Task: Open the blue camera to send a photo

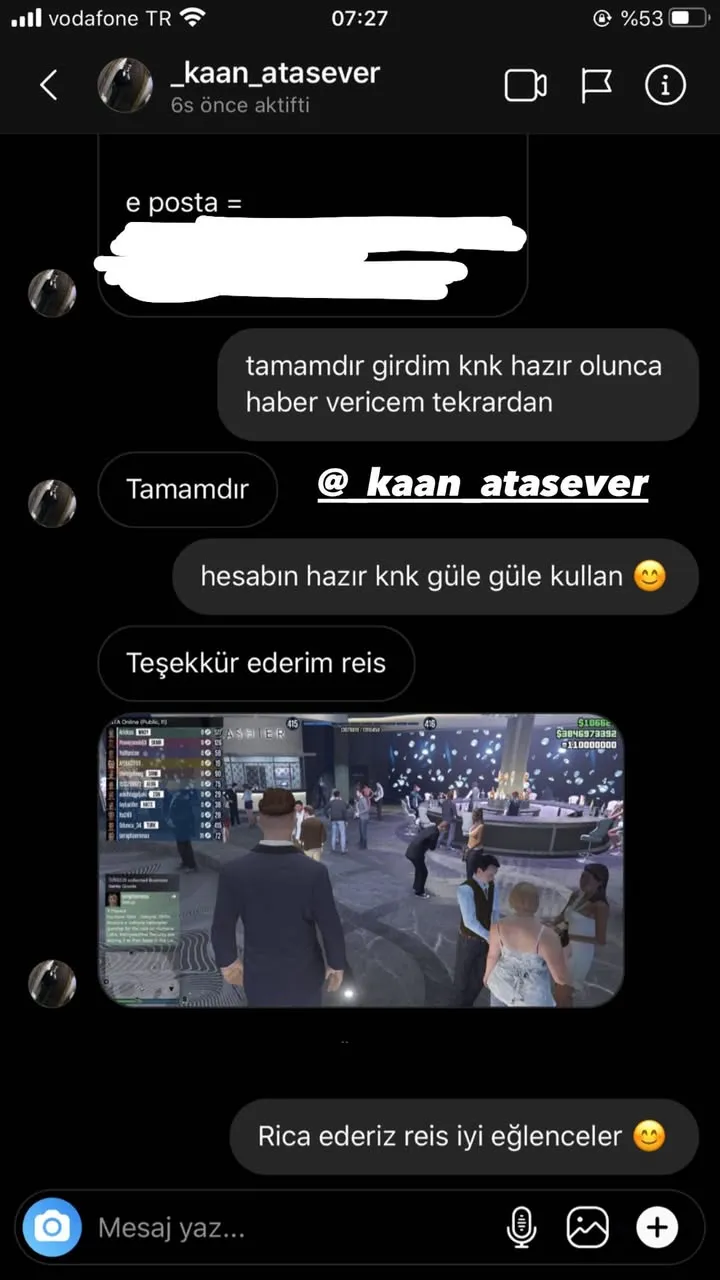Action: click(x=51, y=1226)
